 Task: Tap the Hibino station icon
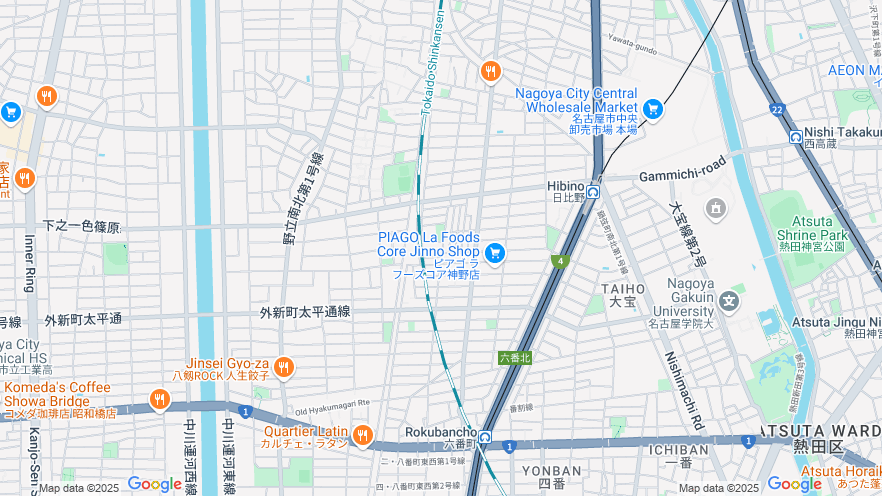point(593,192)
